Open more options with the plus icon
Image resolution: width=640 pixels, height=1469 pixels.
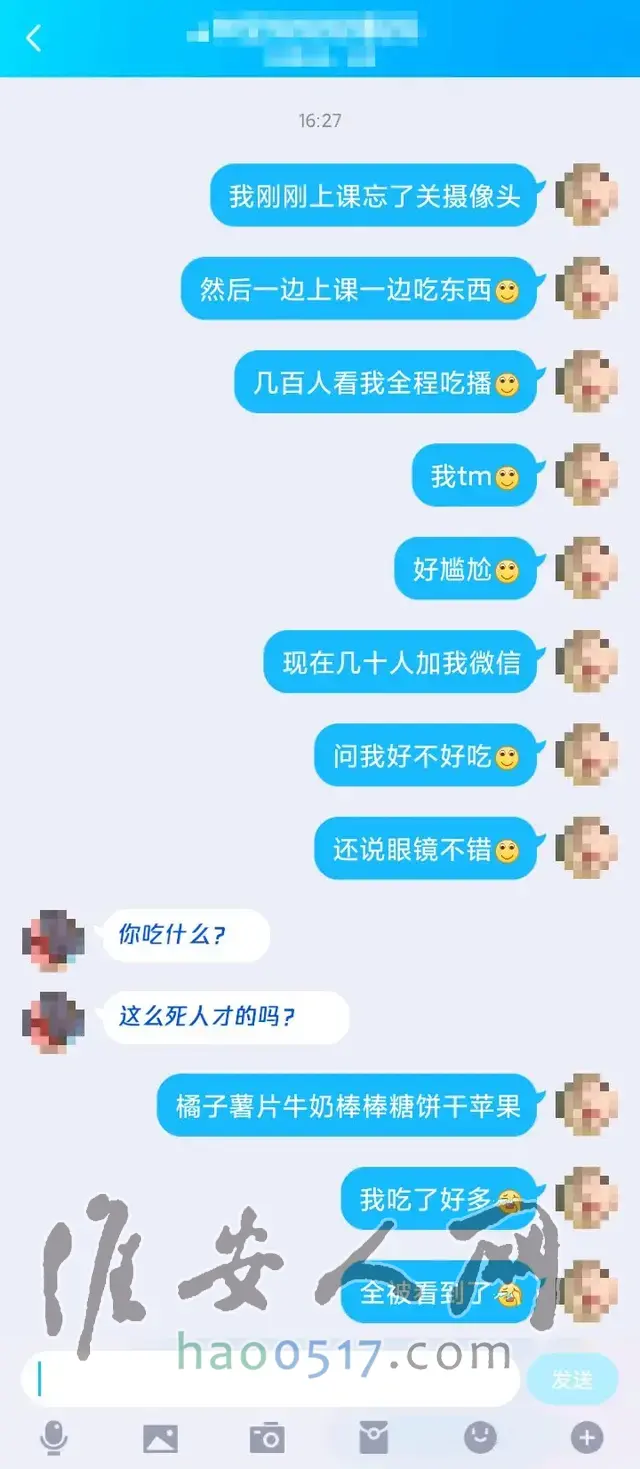point(587,1438)
